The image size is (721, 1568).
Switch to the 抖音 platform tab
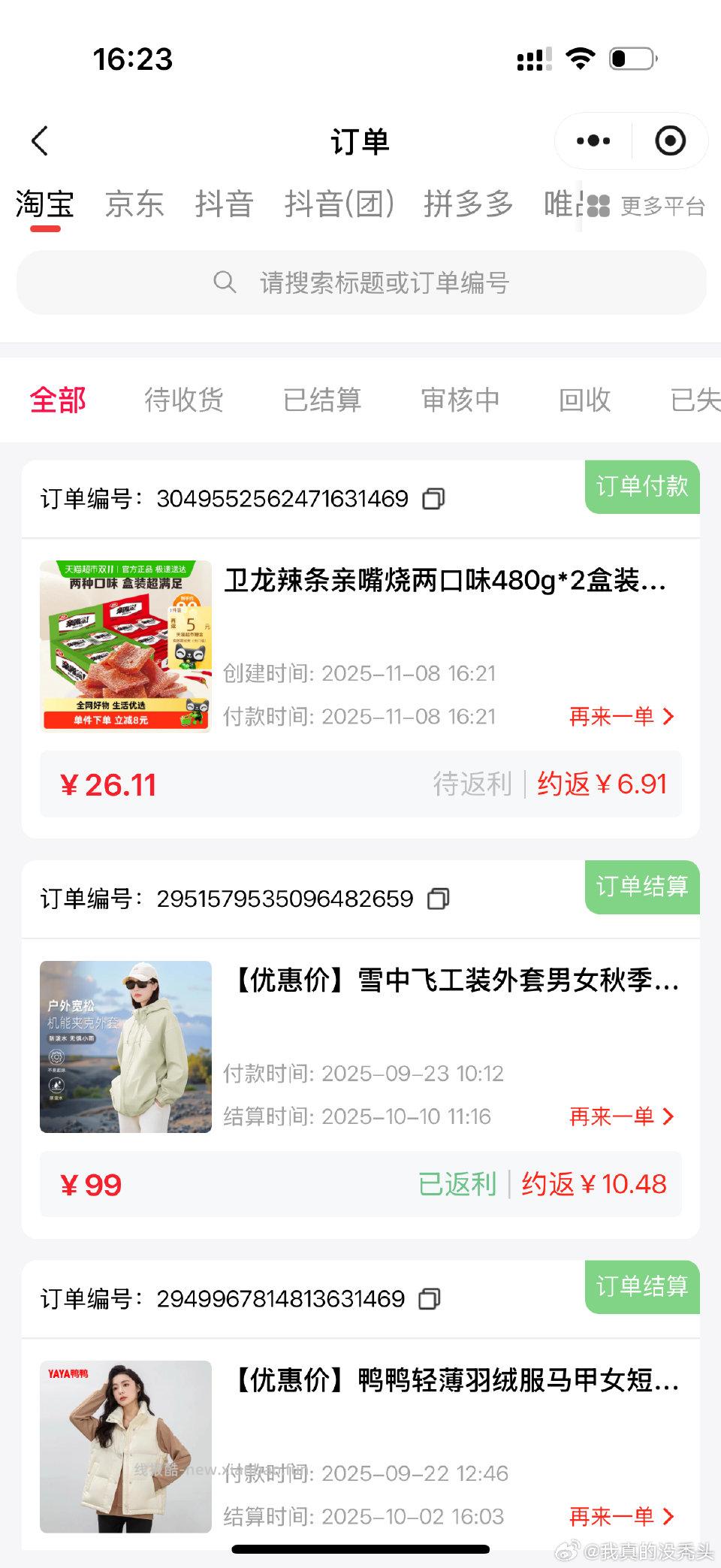tap(225, 204)
